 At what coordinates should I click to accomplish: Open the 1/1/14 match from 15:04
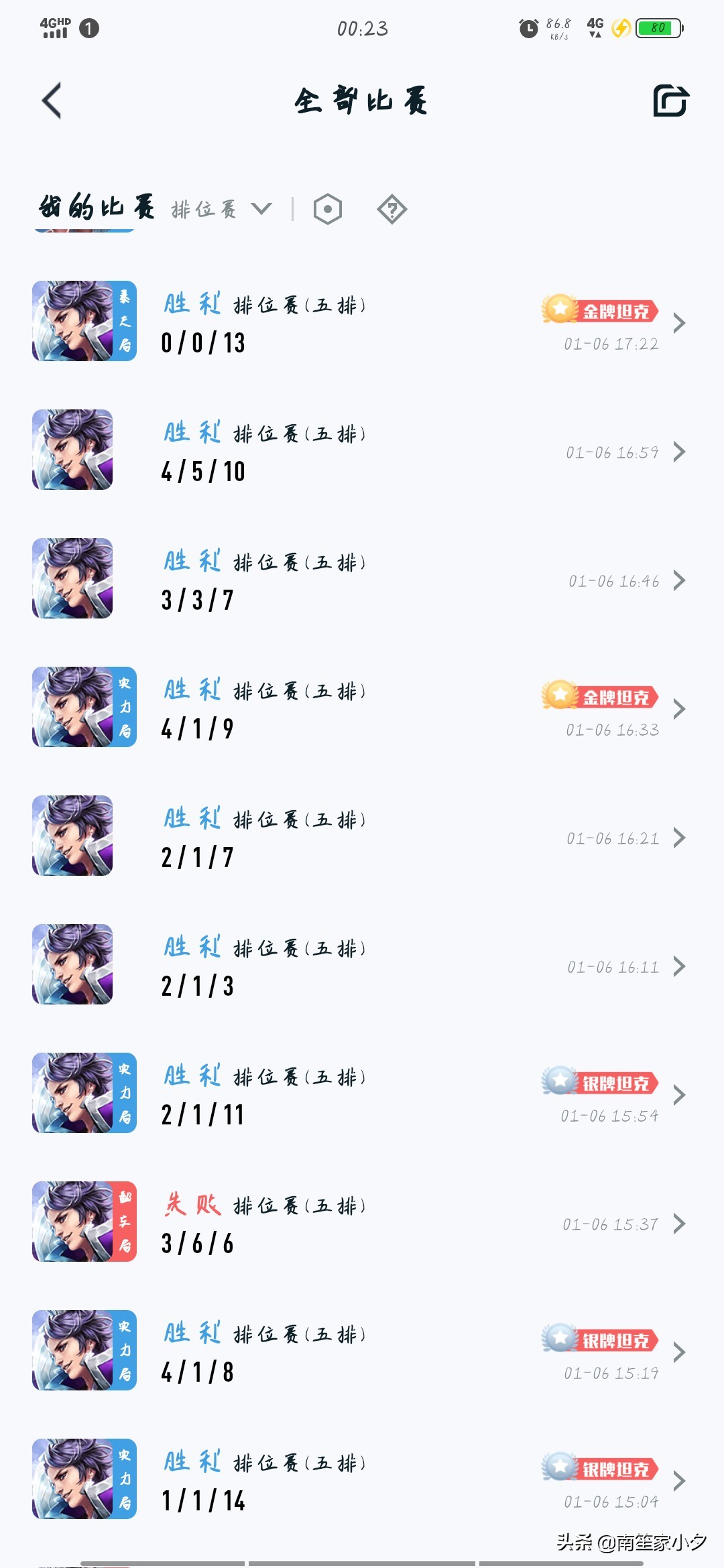point(362,1480)
